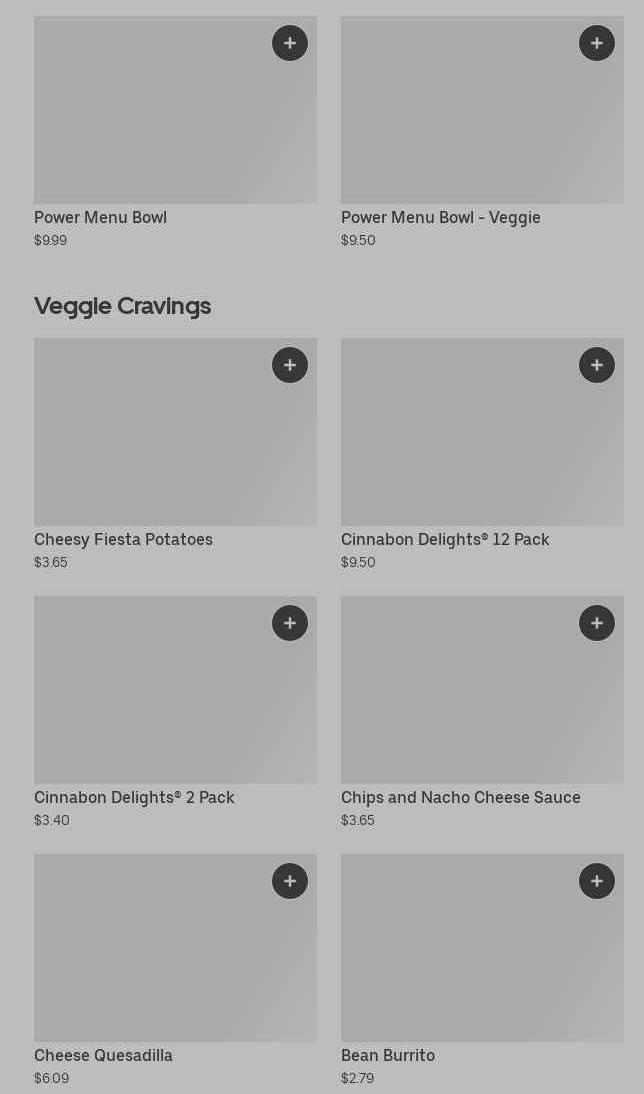View Bean Burrito item details

tap(460, 958)
